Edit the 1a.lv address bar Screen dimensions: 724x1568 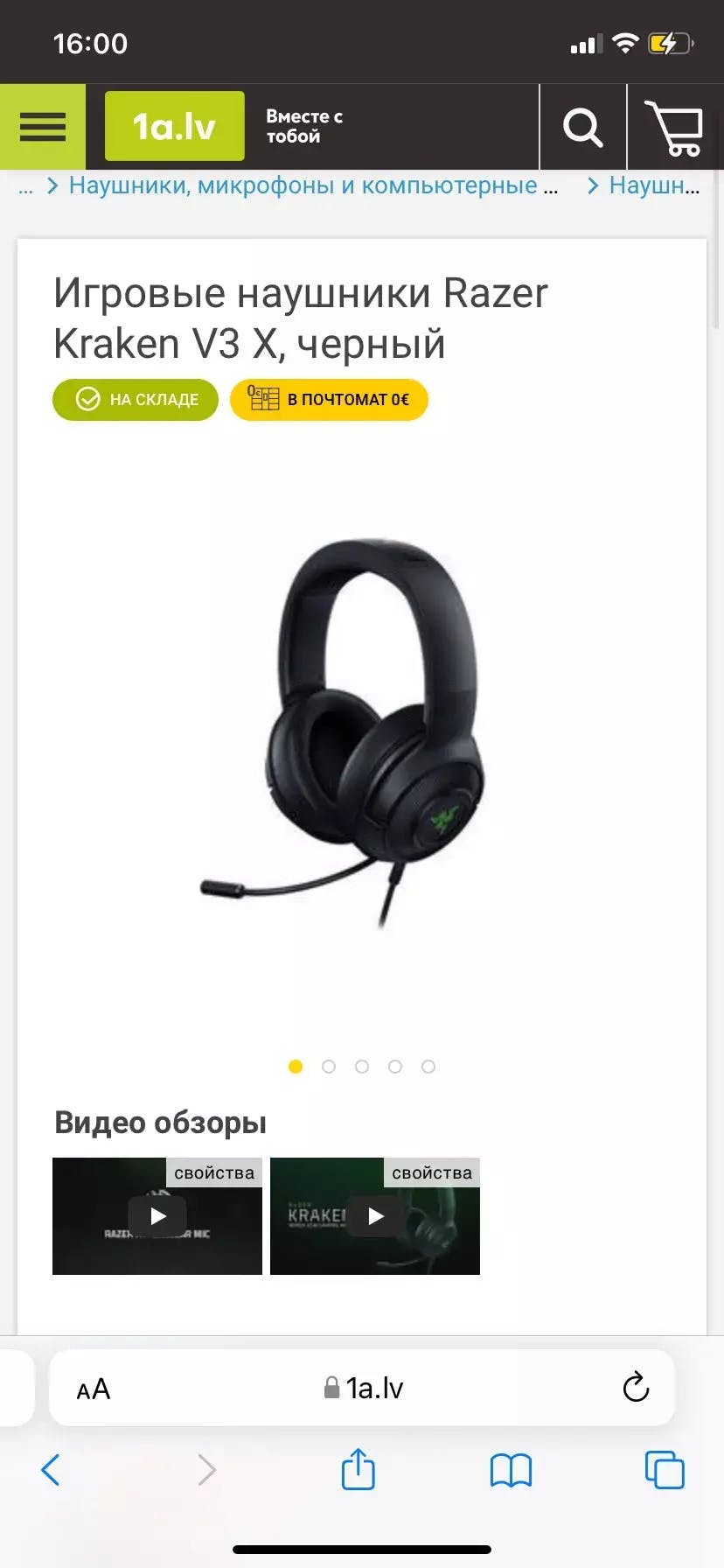[x=363, y=1388]
